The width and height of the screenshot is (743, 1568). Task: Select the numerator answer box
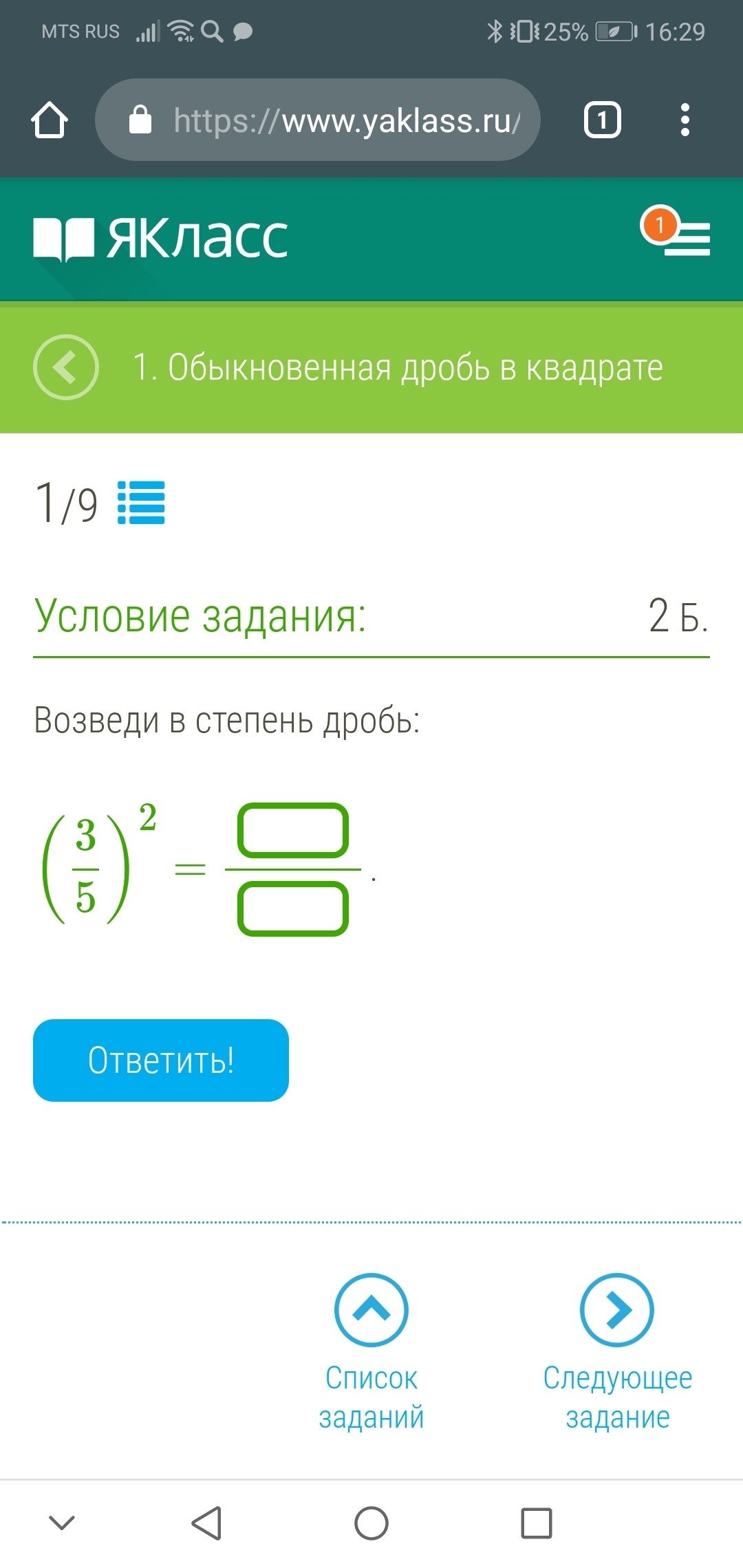pos(293,830)
